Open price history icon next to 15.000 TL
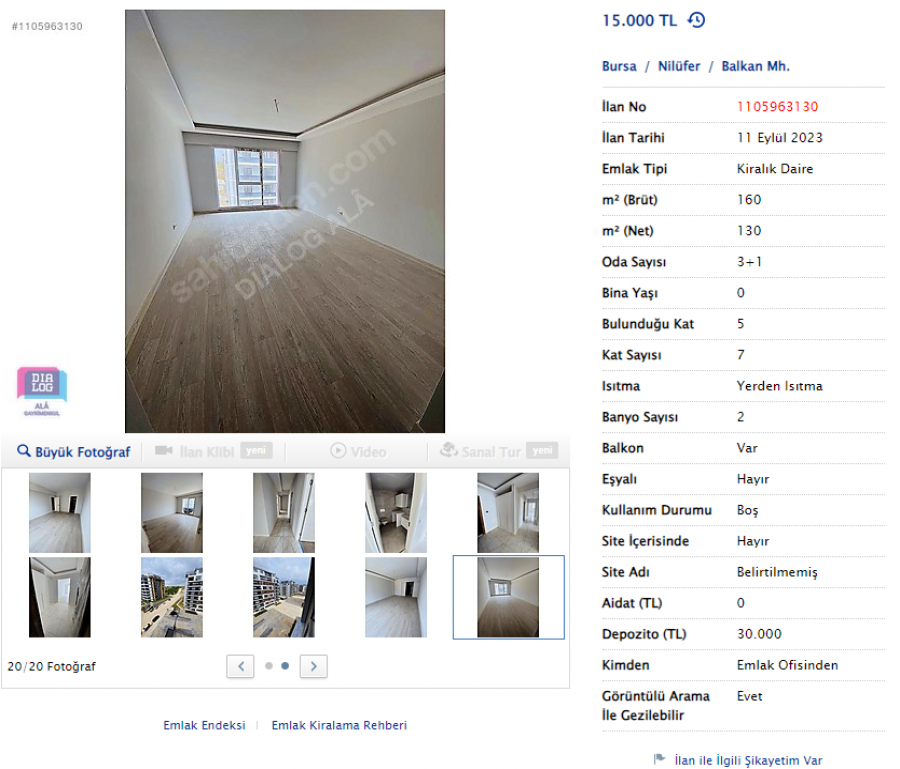The image size is (900, 769). 697,21
